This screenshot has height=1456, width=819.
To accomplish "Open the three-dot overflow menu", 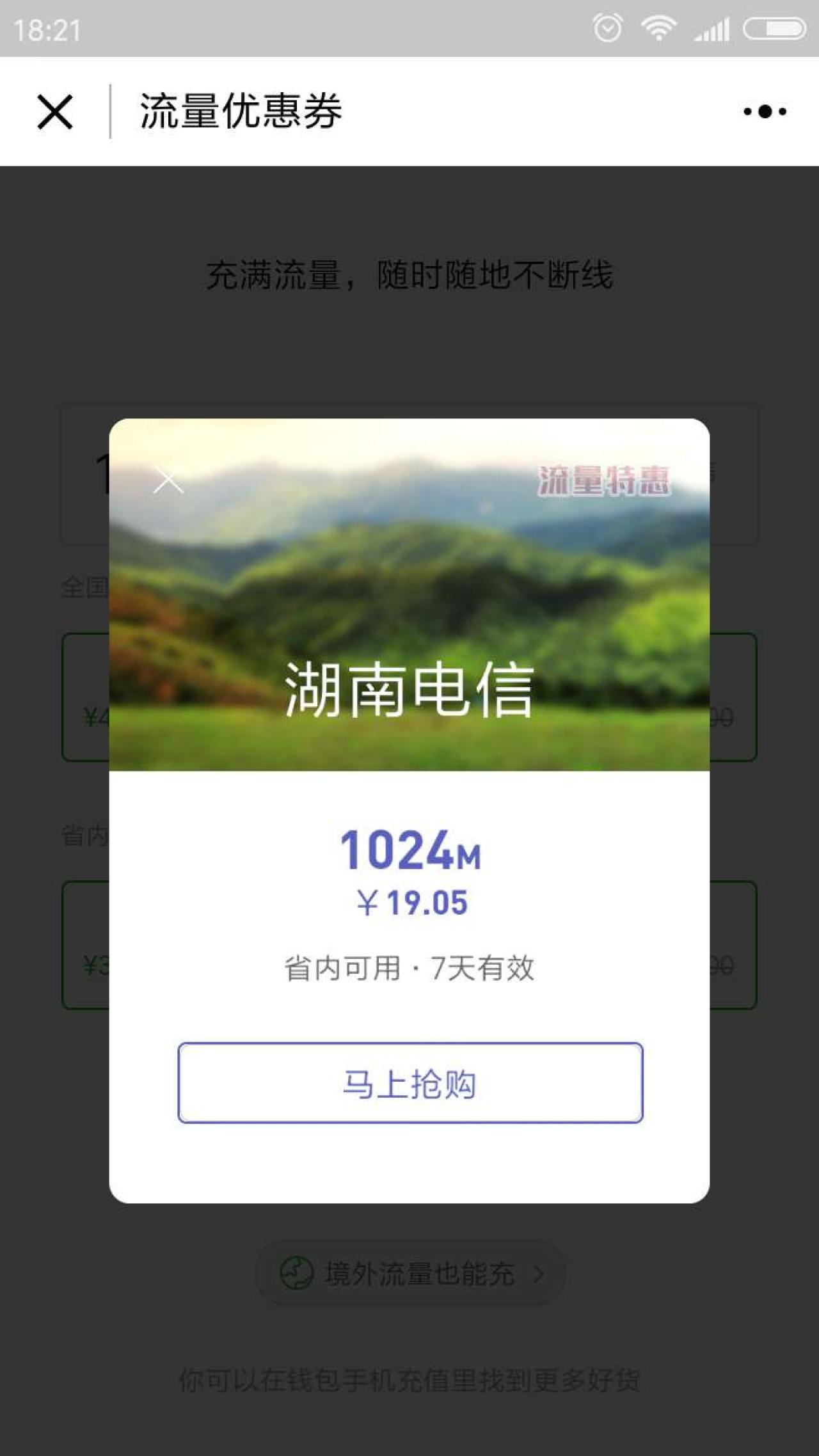I will point(764,112).
